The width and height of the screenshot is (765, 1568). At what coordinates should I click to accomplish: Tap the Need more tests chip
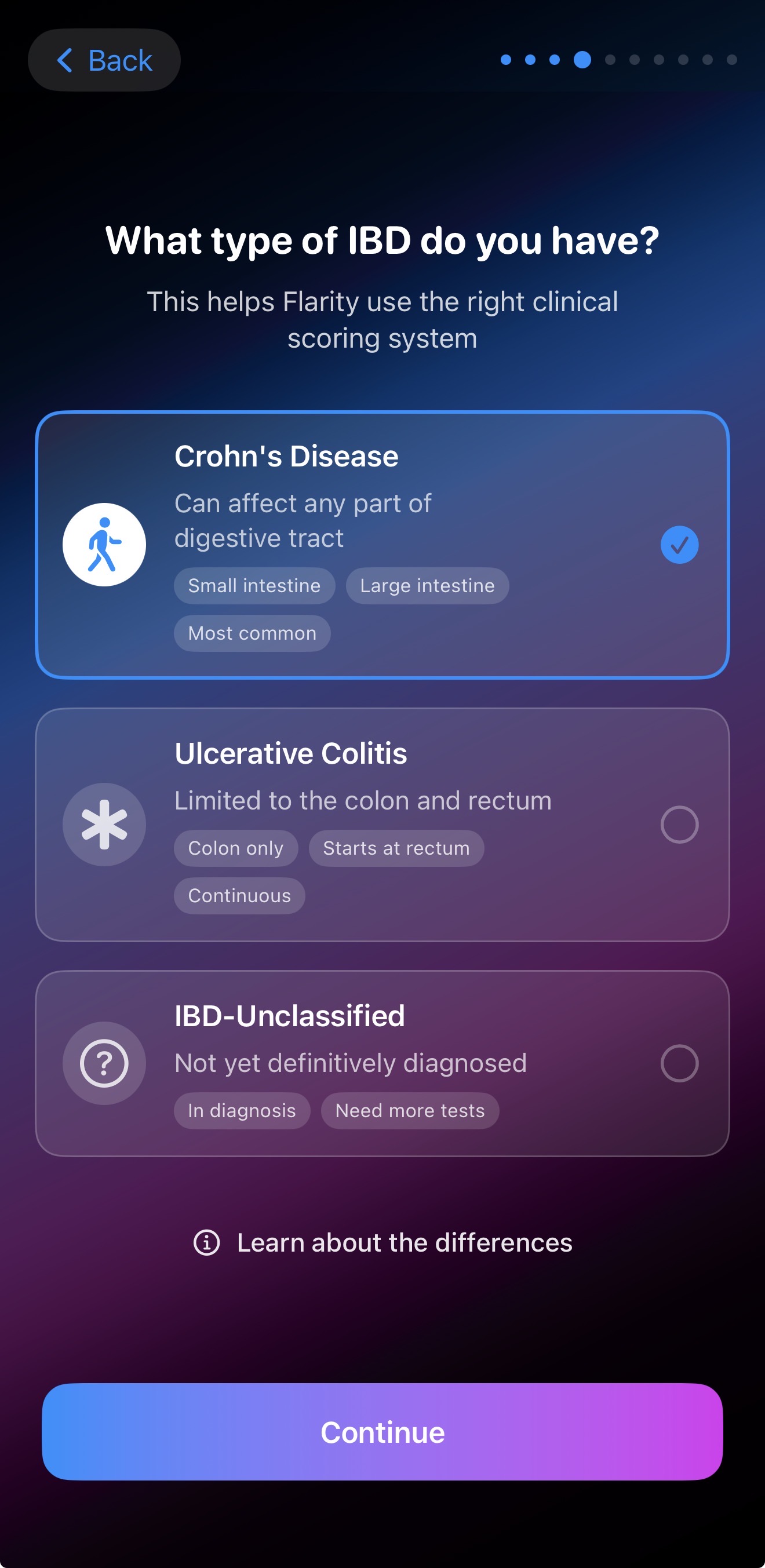(409, 1110)
